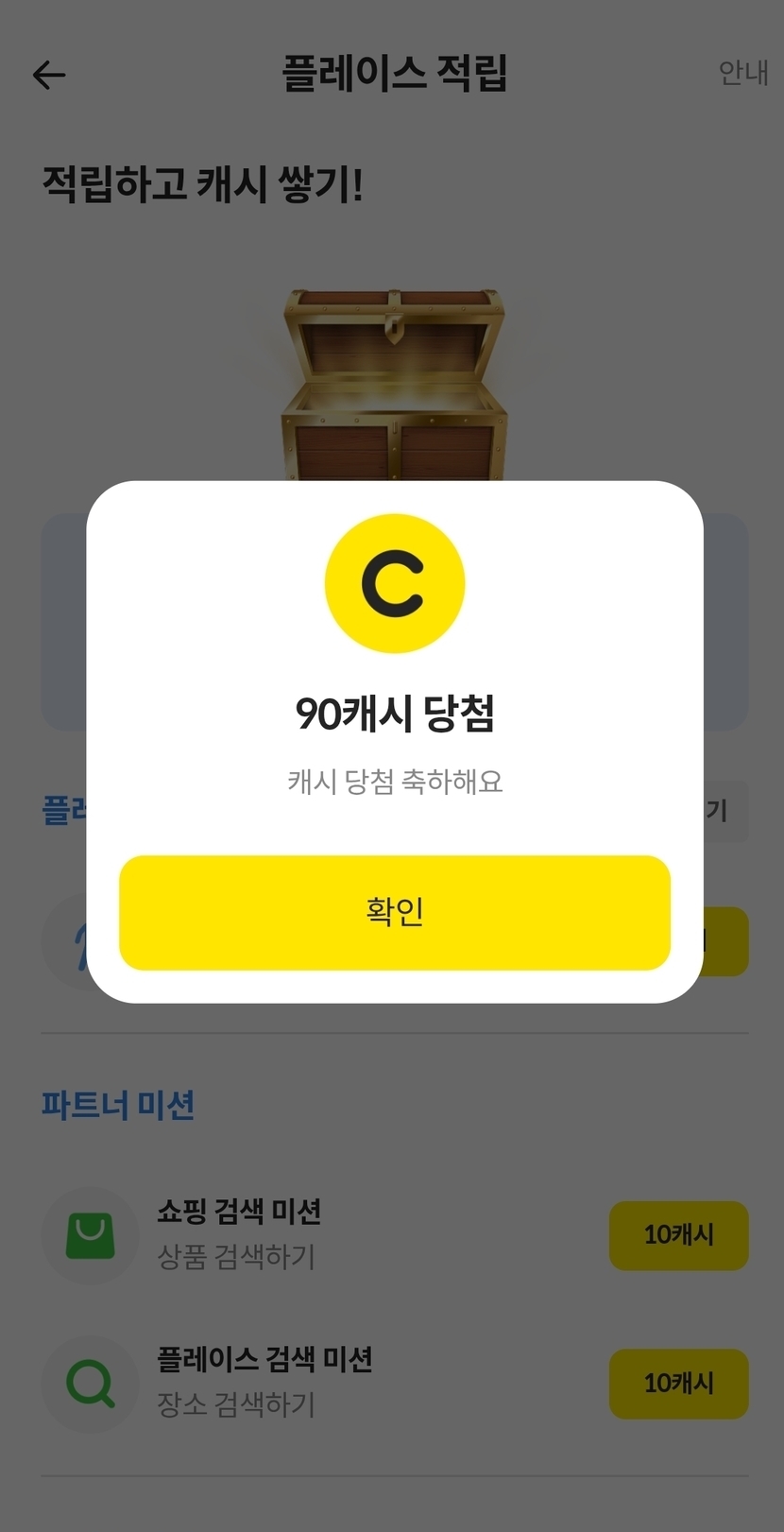The width and height of the screenshot is (784, 1532).
Task: Confirm the 90캐시 당첨 dialog with 확인
Action: pos(395,912)
